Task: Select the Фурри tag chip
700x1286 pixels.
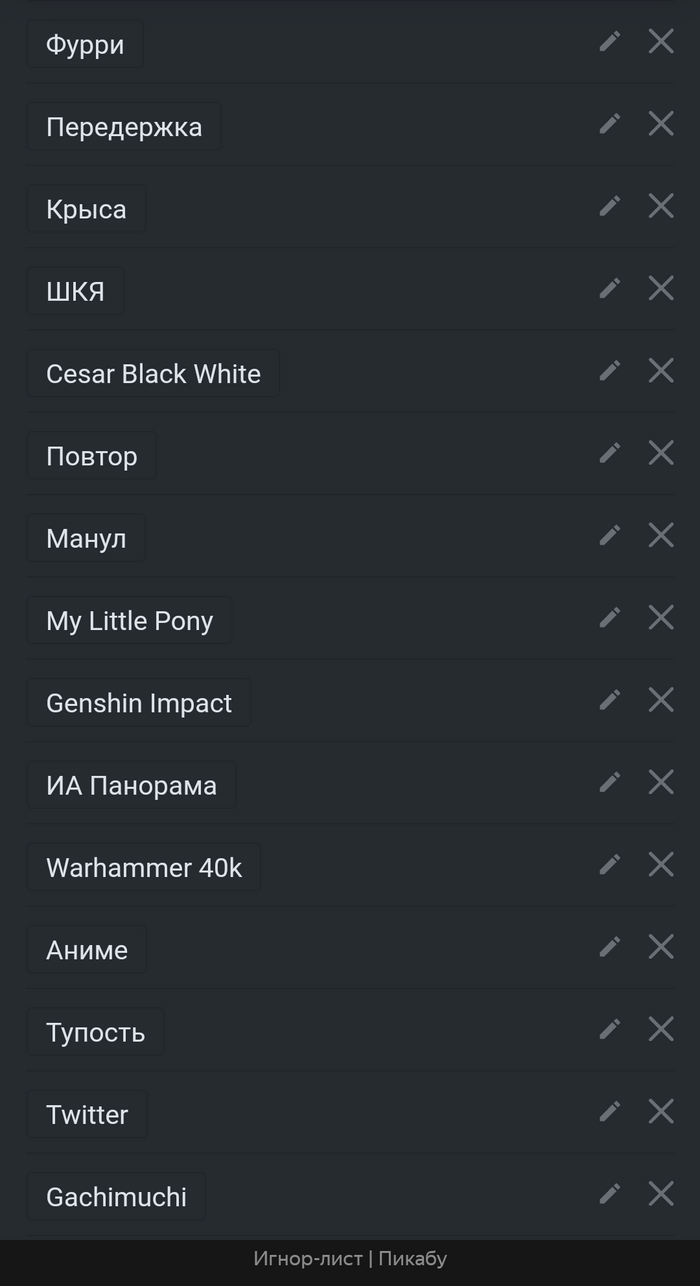Action: [x=85, y=45]
